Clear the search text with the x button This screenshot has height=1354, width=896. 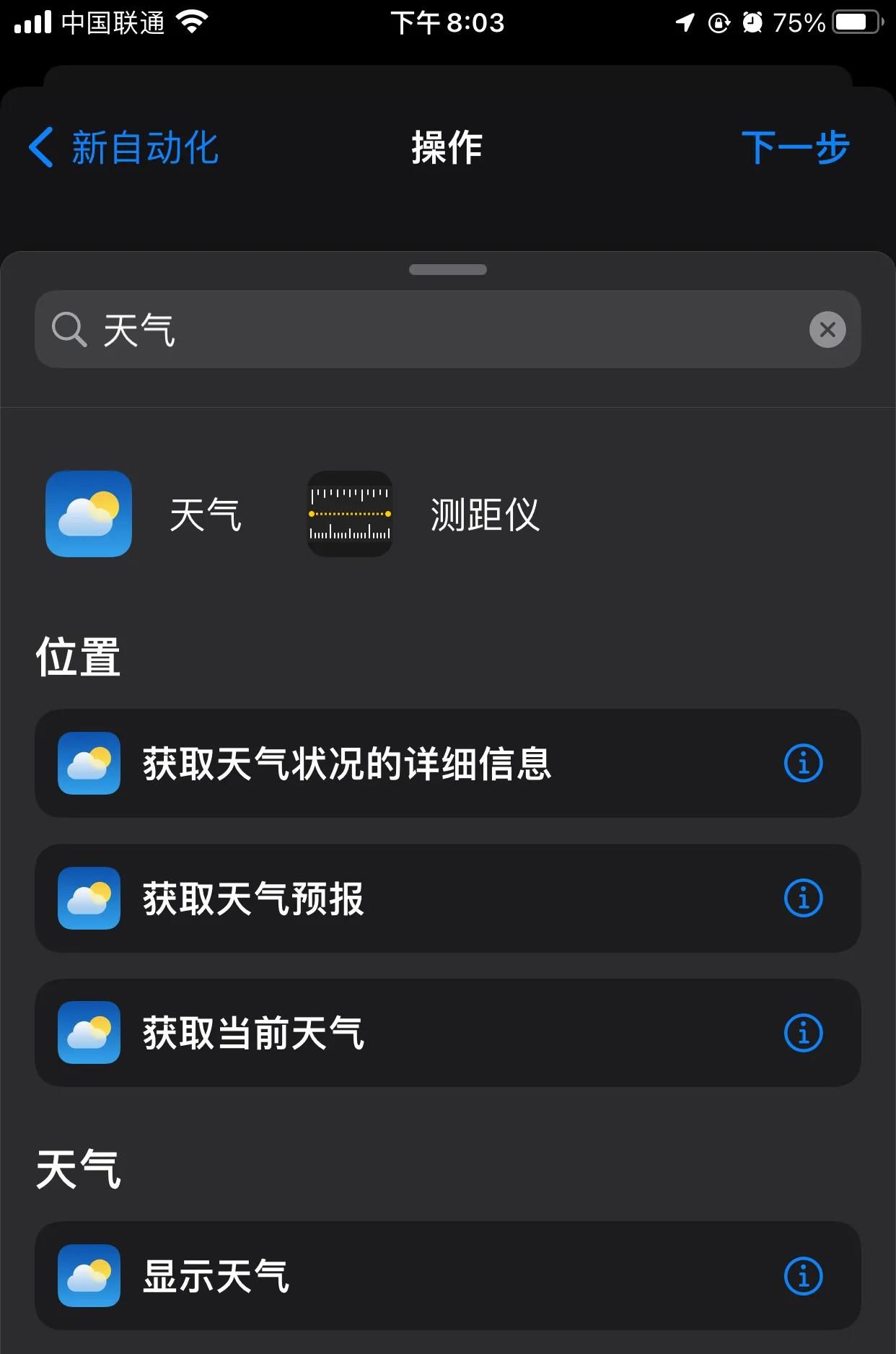[827, 329]
